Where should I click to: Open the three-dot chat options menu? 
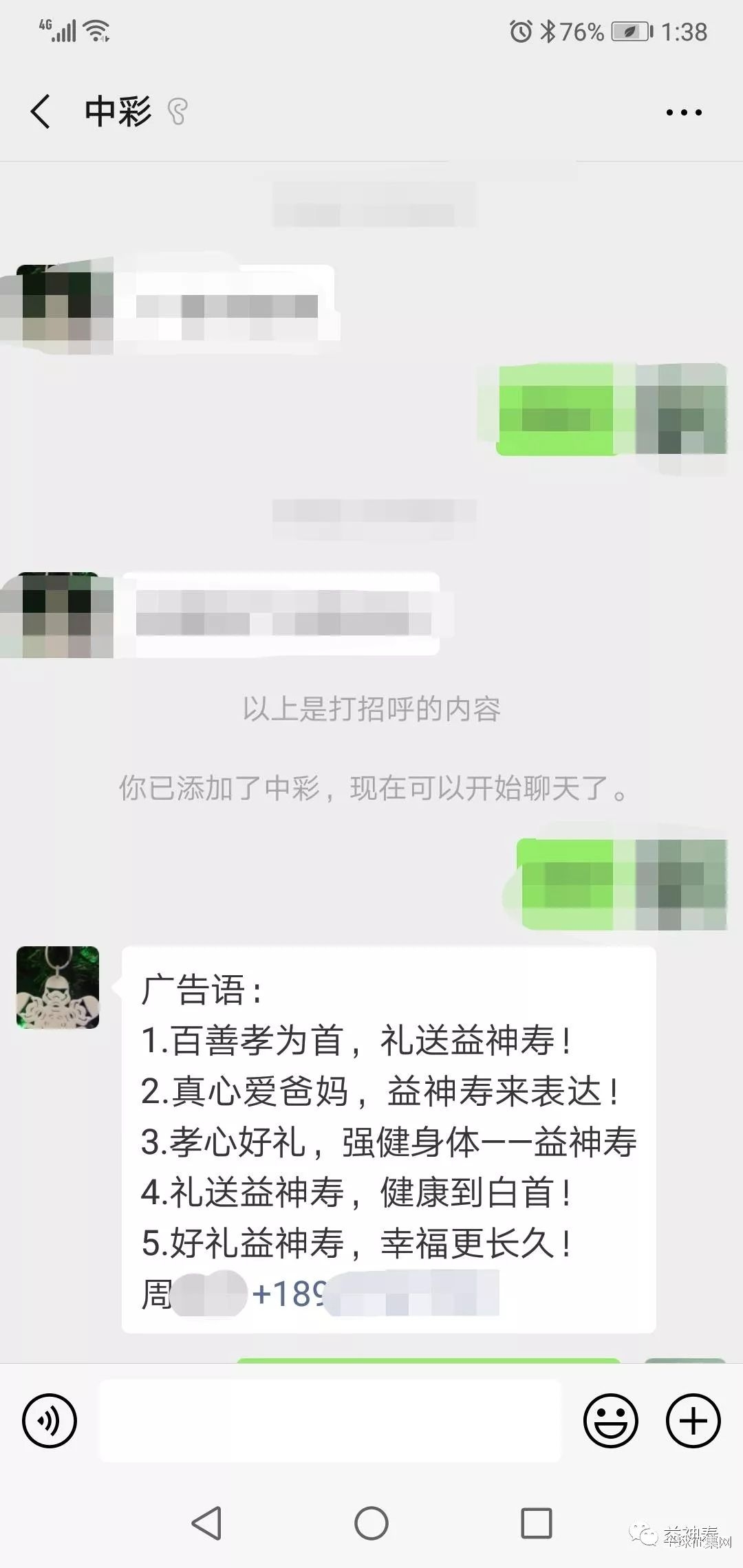coord(684,112)
